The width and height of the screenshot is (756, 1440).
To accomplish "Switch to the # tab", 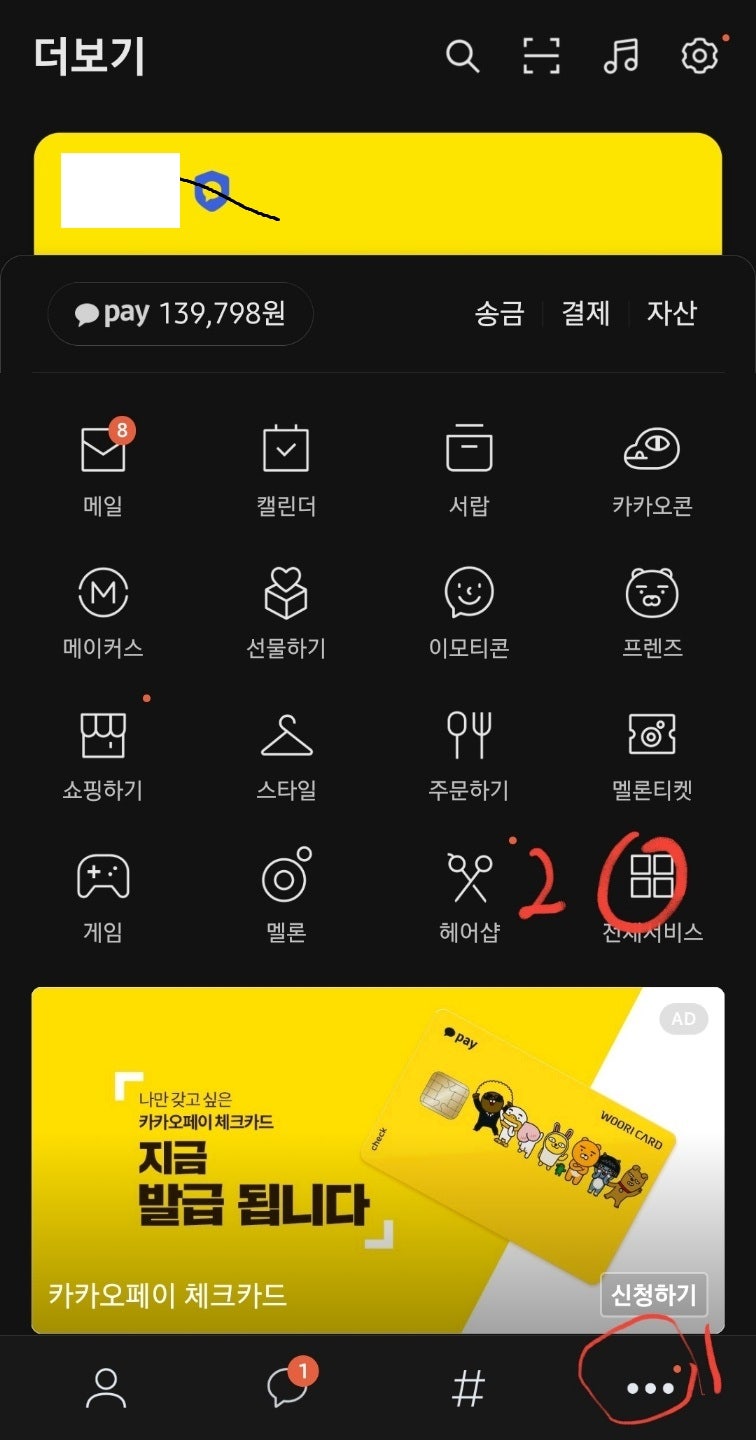I will pos(469,1388).
